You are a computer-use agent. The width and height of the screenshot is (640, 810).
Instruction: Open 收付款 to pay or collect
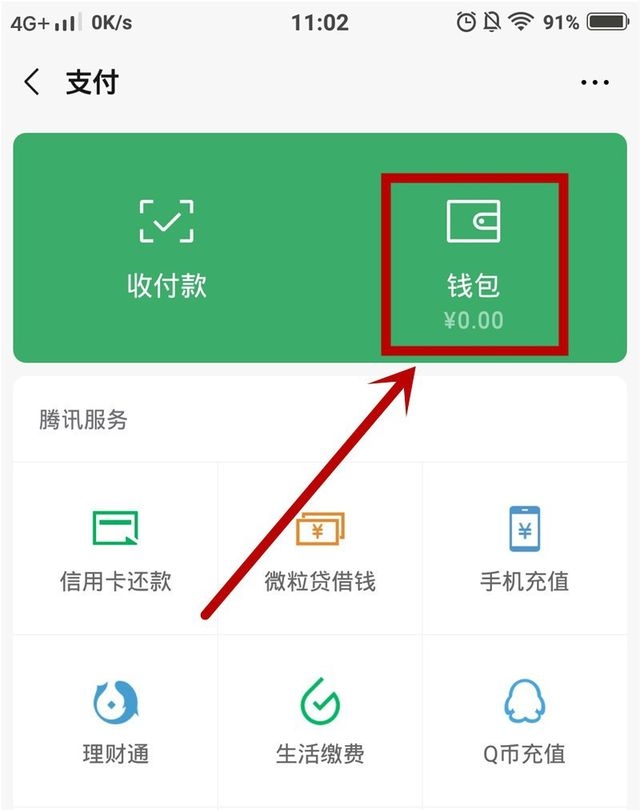click(166, 248)
